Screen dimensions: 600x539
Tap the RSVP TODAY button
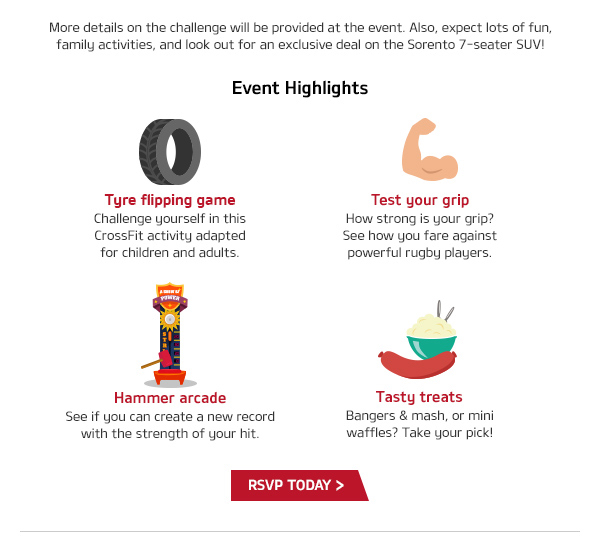pyautogui.click(x=298, y=485)
